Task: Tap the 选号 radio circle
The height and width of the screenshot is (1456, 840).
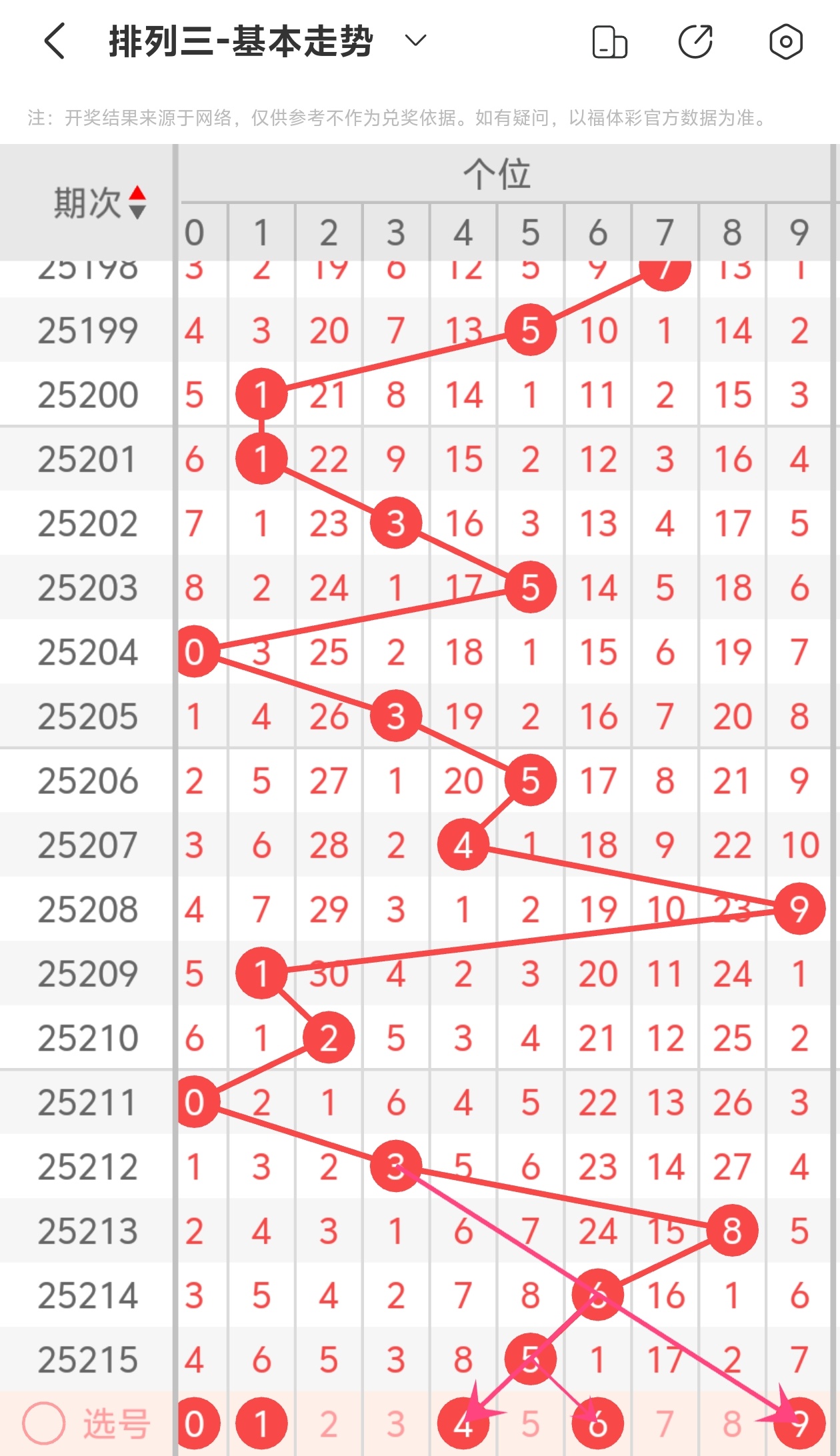Action: click(x=44, y=1423)
